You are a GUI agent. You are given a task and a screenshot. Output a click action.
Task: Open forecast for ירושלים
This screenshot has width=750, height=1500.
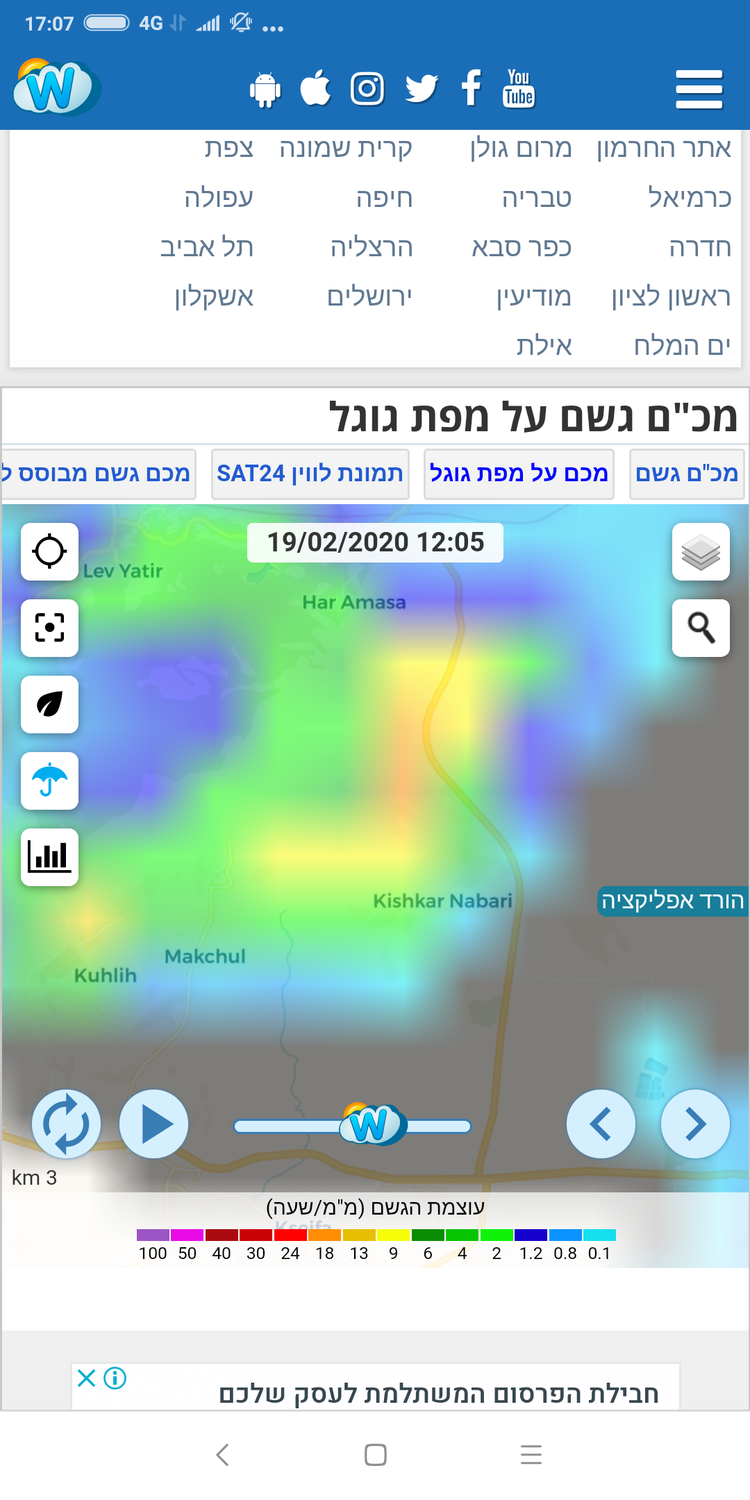coord(370,296)
